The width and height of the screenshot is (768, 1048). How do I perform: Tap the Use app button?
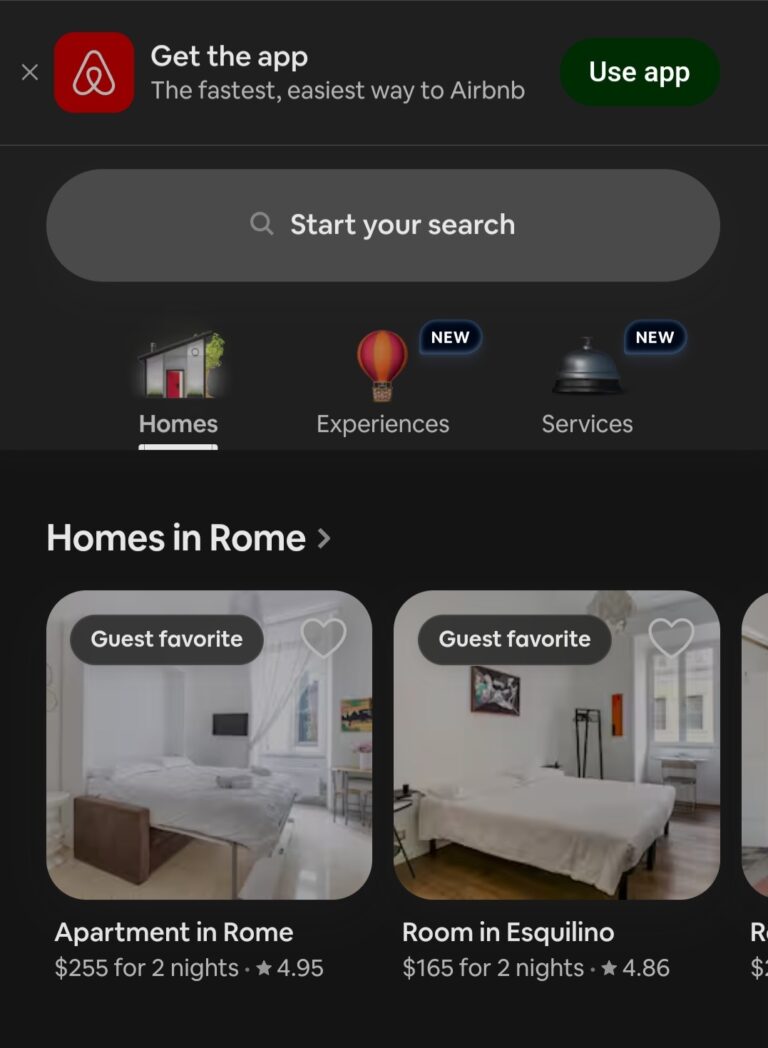click(x=639, y=72)
